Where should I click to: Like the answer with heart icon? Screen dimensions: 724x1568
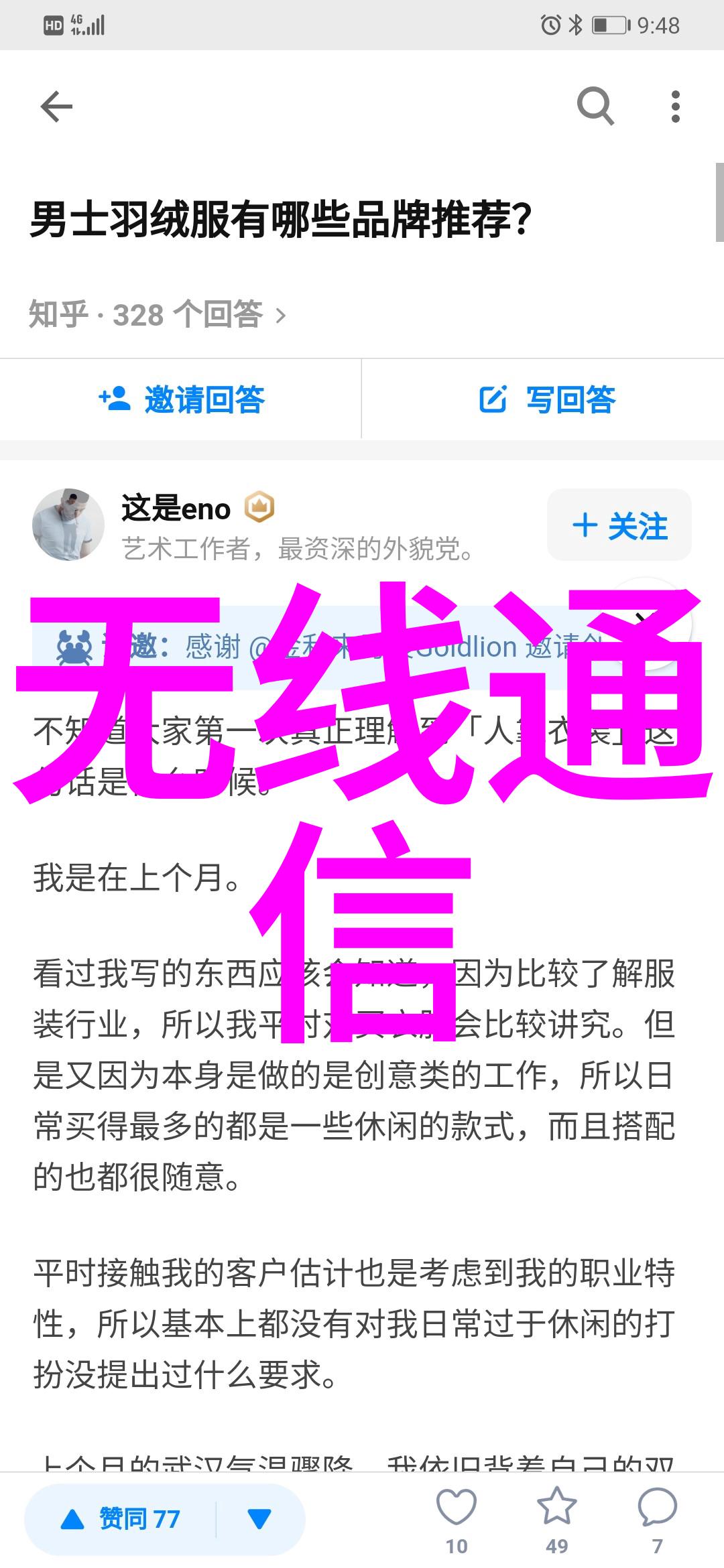[457, 1508]
